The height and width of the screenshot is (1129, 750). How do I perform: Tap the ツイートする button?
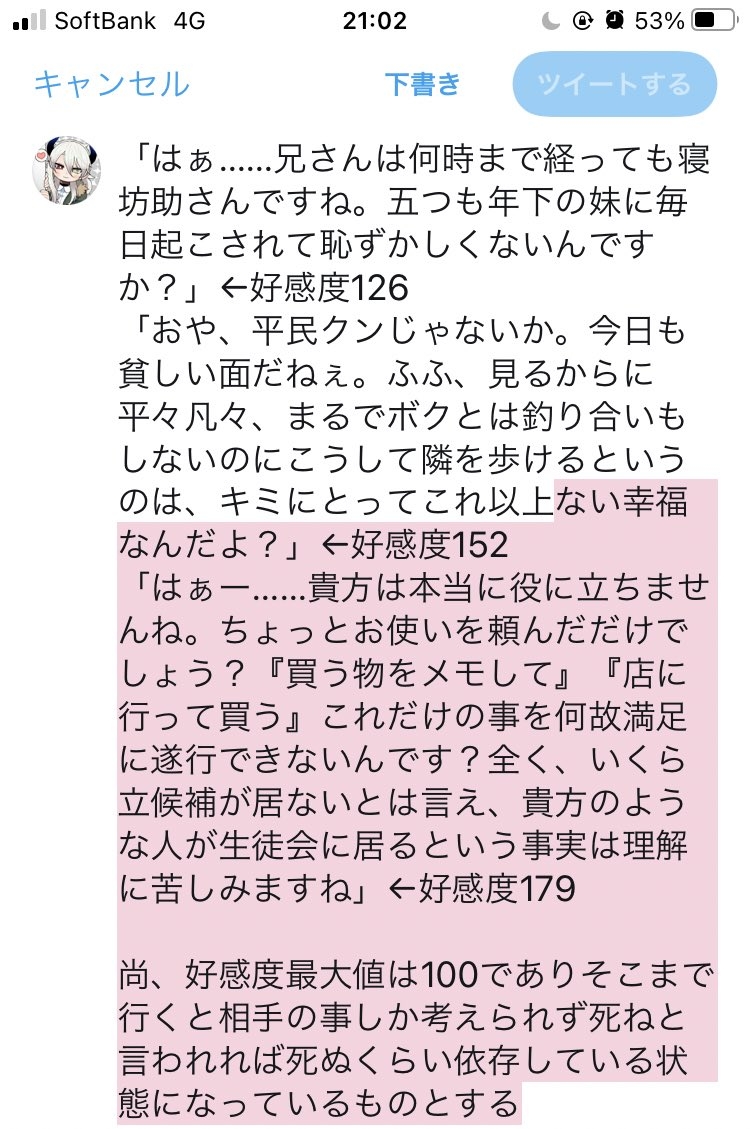tap(614, 84)
